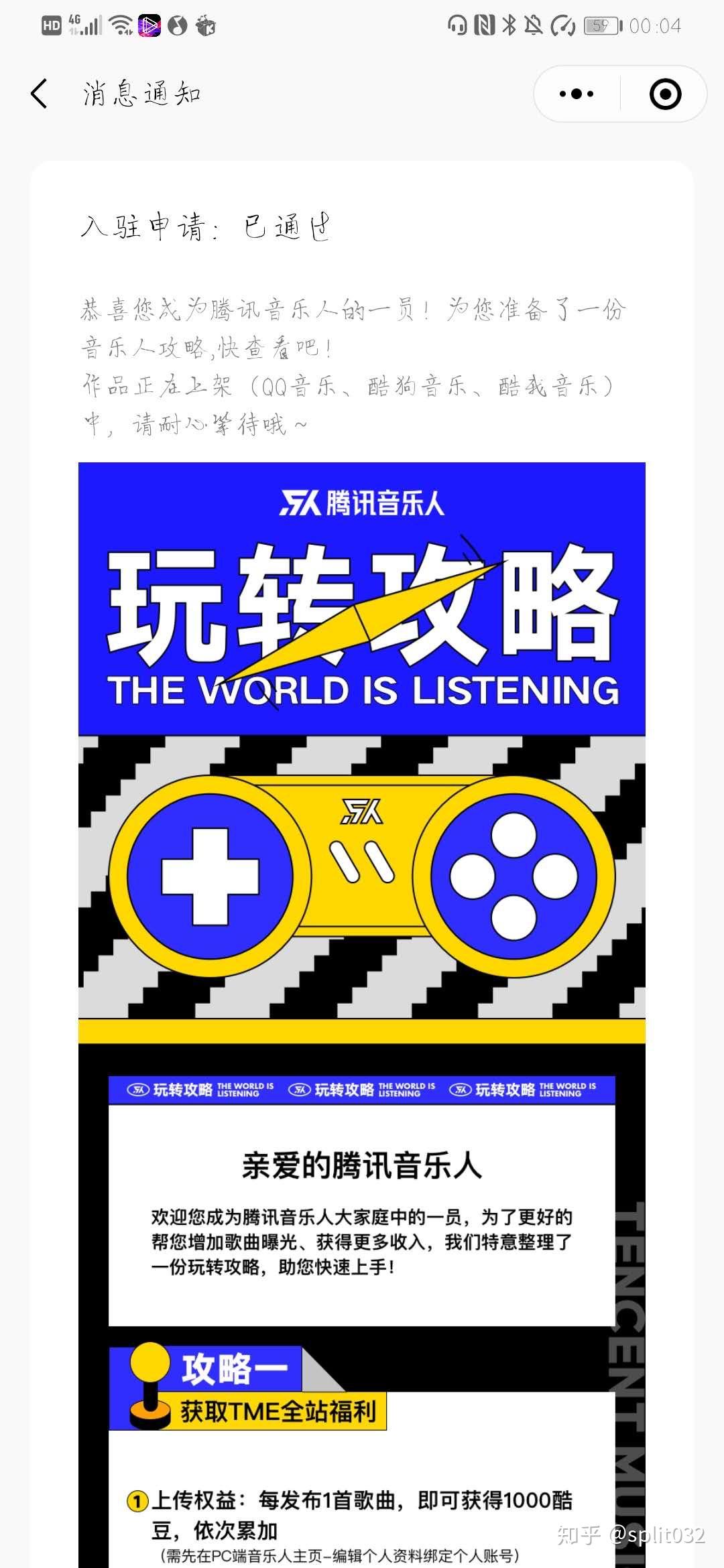
Task: Tap the Wi-Fi icon in the status bar
Action: point(119,25)
